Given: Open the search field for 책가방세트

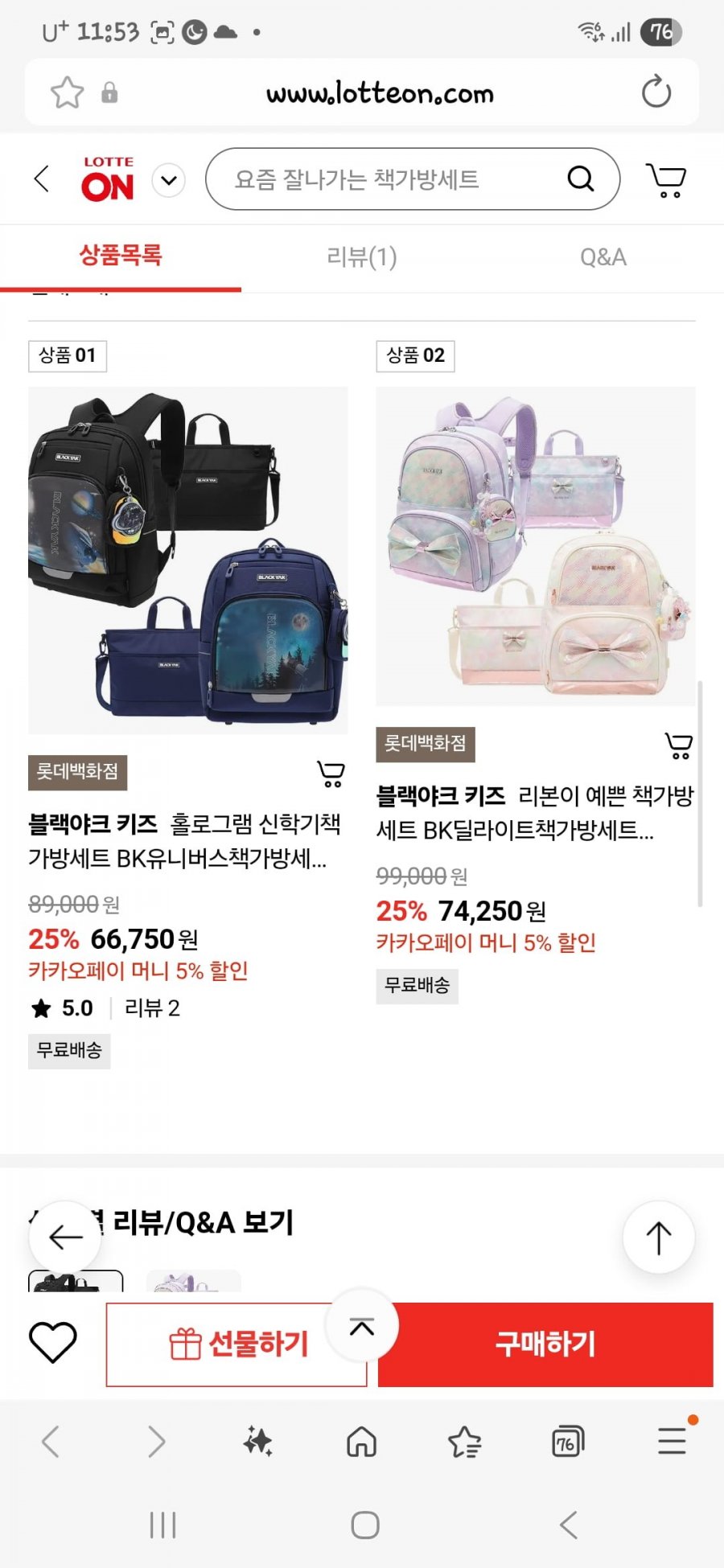Looking at the screenshot, I should [386, 179].
